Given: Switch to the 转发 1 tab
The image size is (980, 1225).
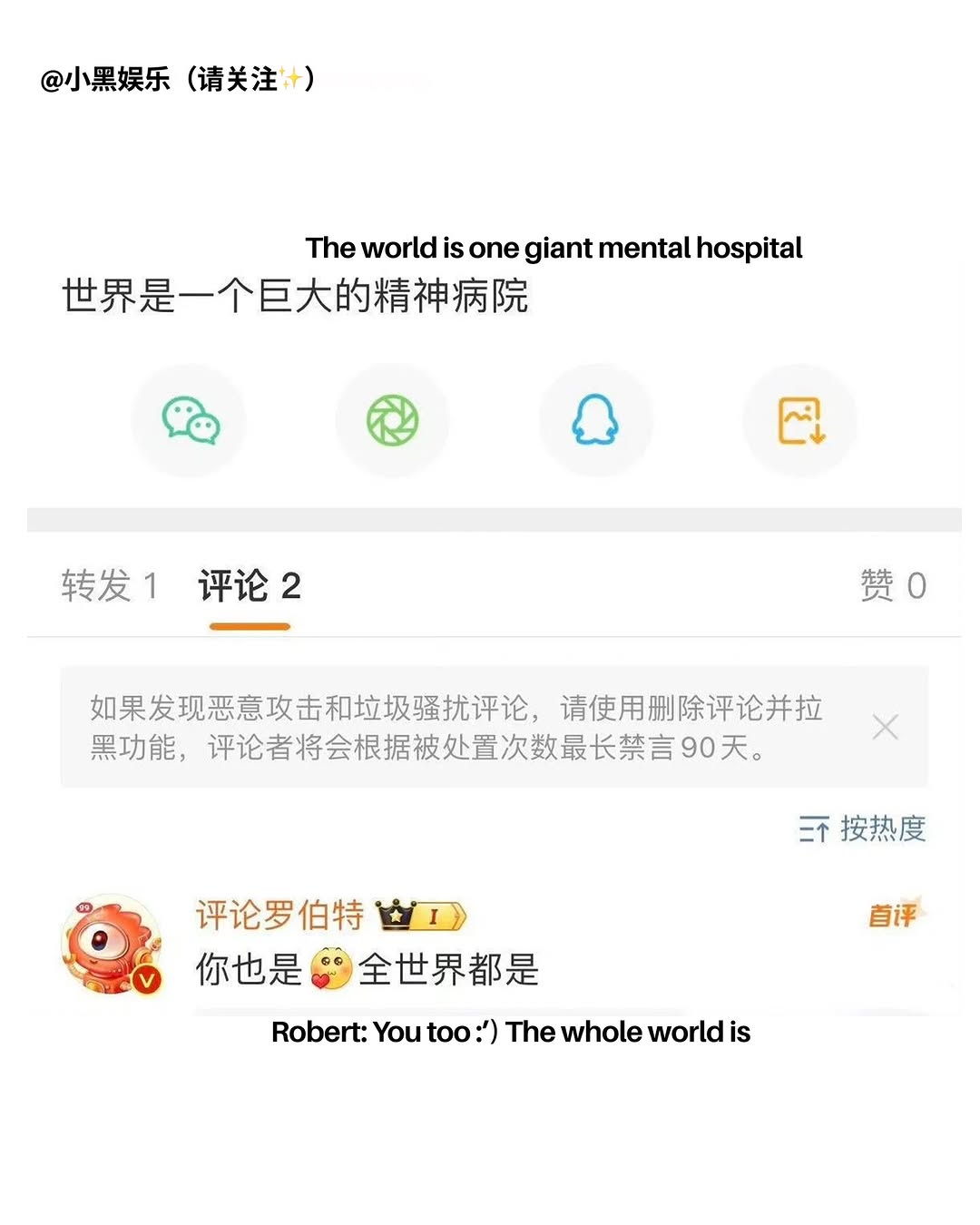Looking at the screenshot, I should (109, 586).
